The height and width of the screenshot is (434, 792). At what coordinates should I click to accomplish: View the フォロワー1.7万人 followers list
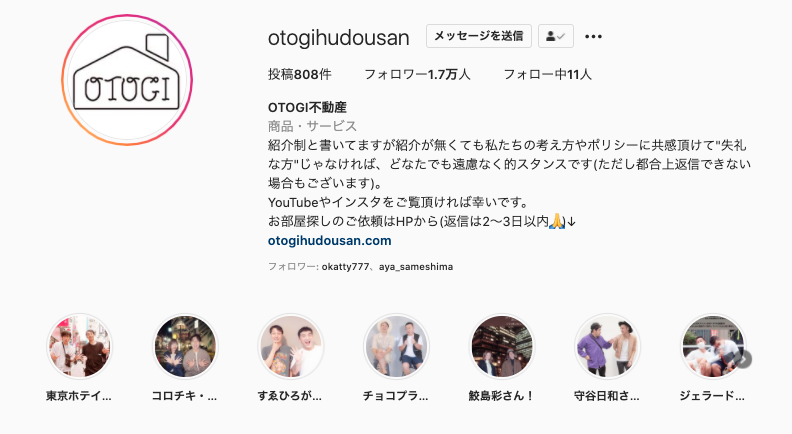(x=416, y=74)
